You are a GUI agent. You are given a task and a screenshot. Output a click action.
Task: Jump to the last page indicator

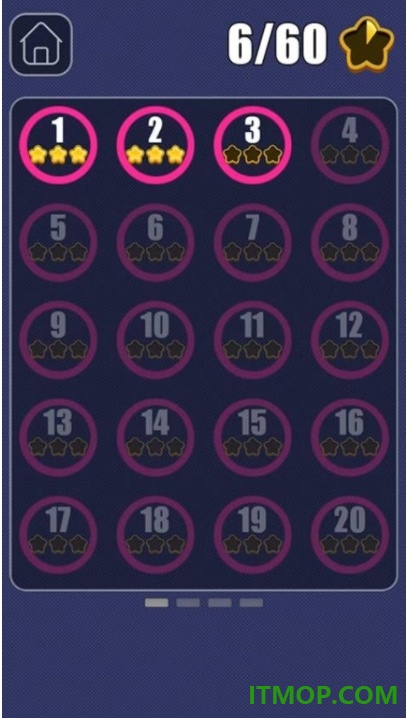point(251,603)
